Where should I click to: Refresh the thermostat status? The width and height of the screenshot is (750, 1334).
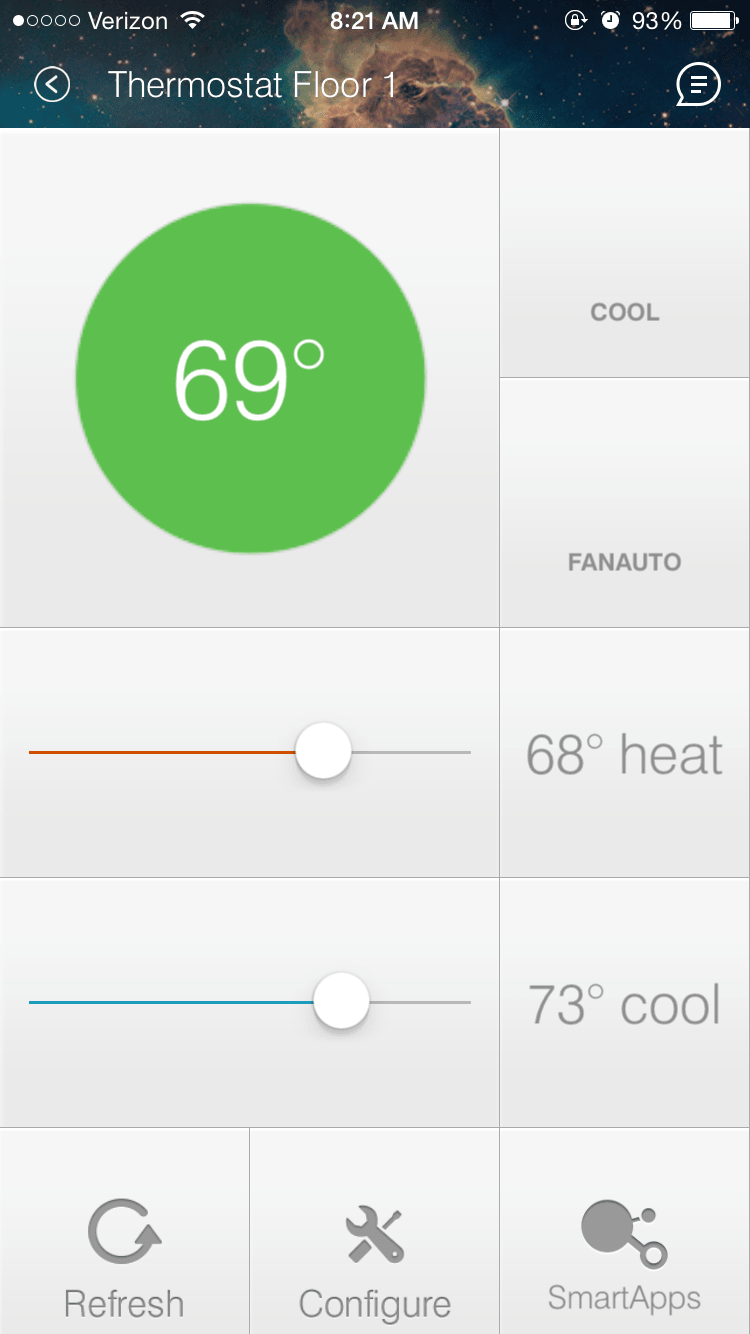coord(124,1258)
